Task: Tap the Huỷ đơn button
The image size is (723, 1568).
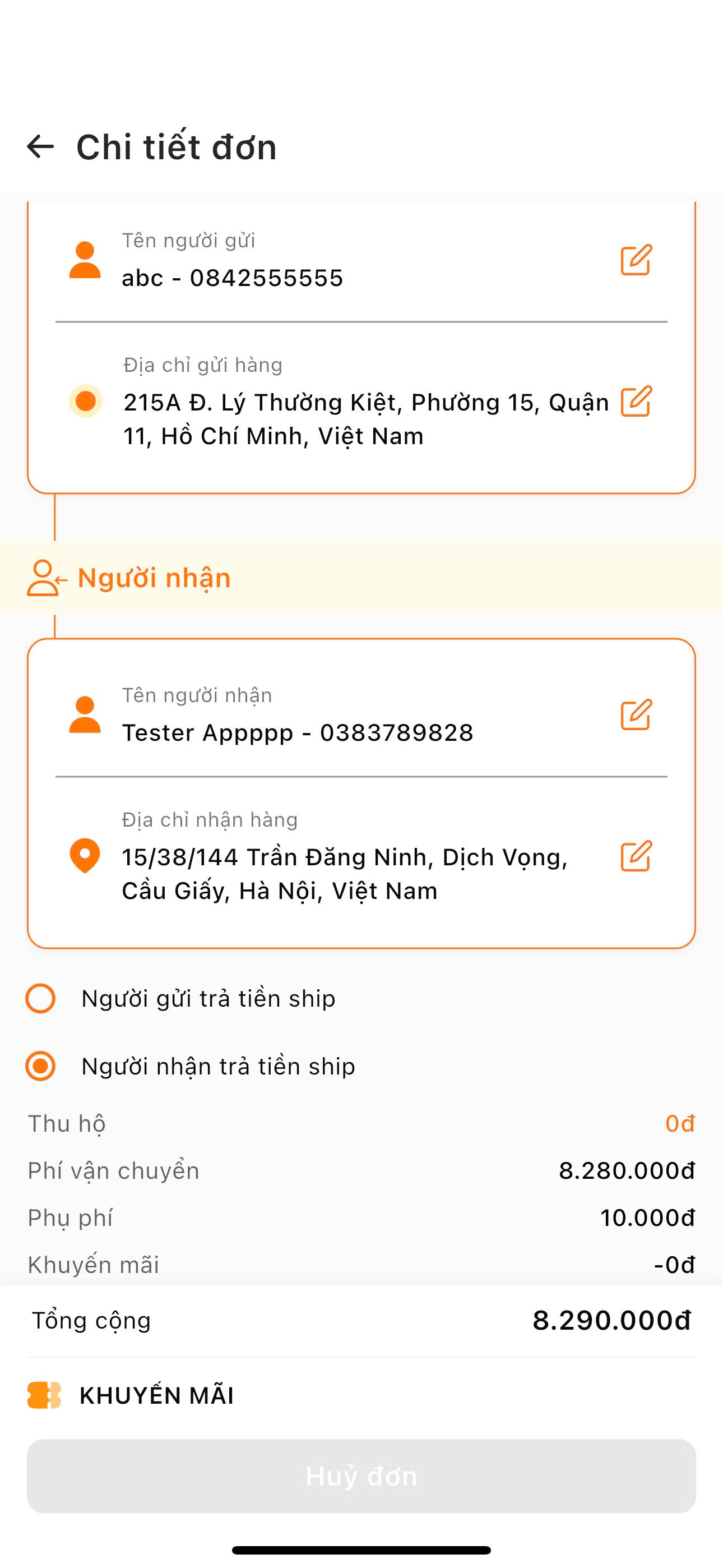Action: pos(361,1475)
